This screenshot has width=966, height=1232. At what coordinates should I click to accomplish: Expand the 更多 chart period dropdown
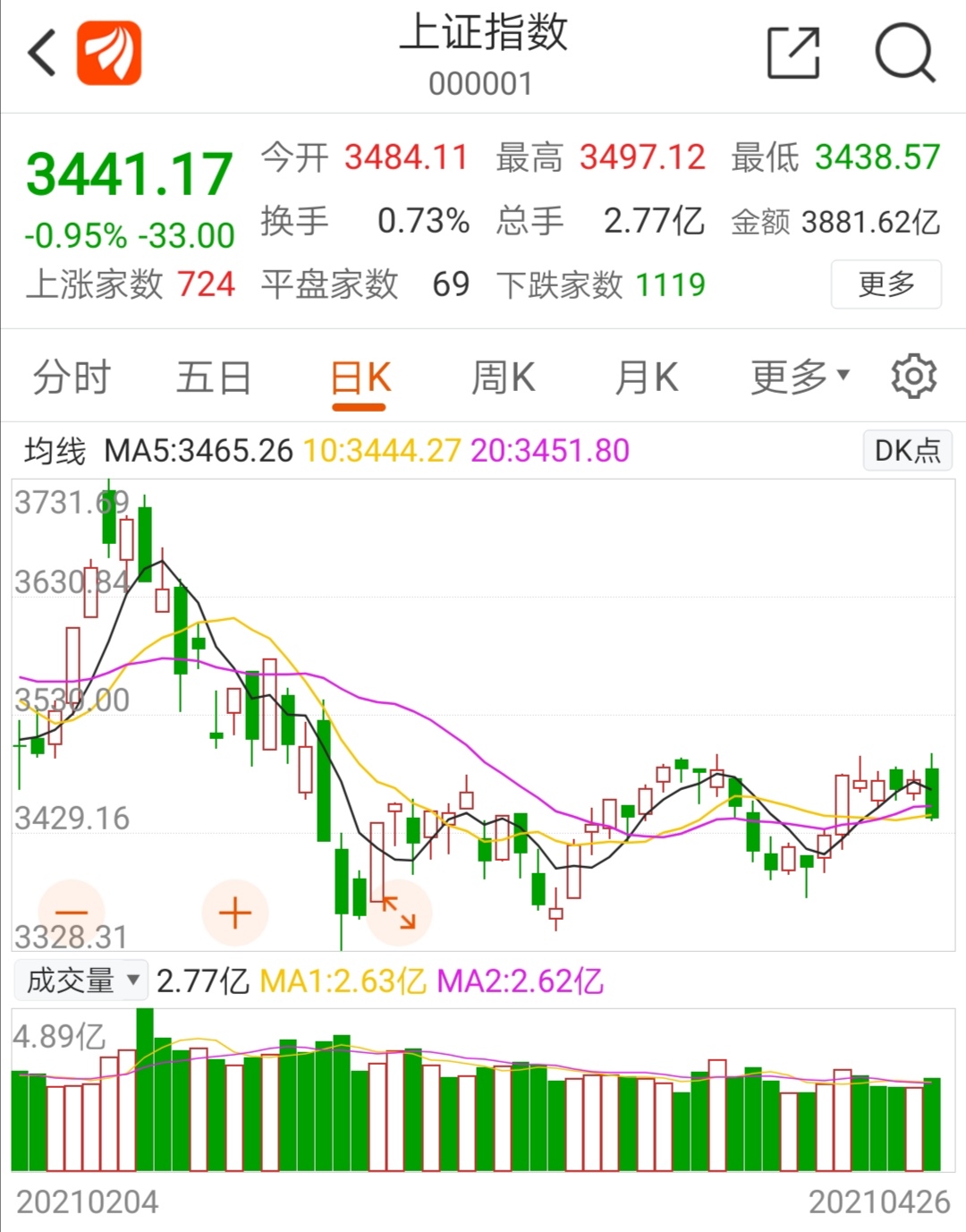tap(799, 376)
